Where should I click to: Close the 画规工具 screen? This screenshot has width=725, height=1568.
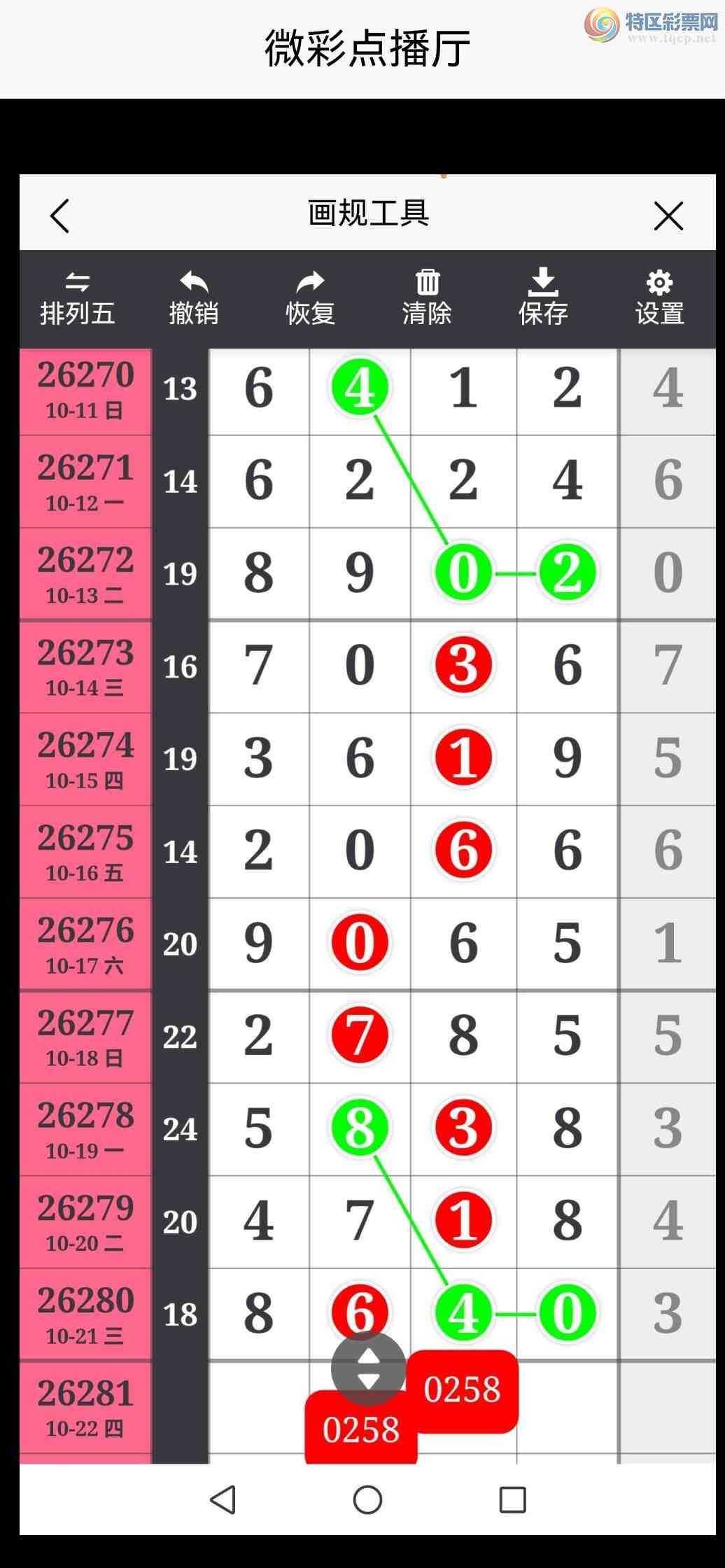[x=668, y=215]
